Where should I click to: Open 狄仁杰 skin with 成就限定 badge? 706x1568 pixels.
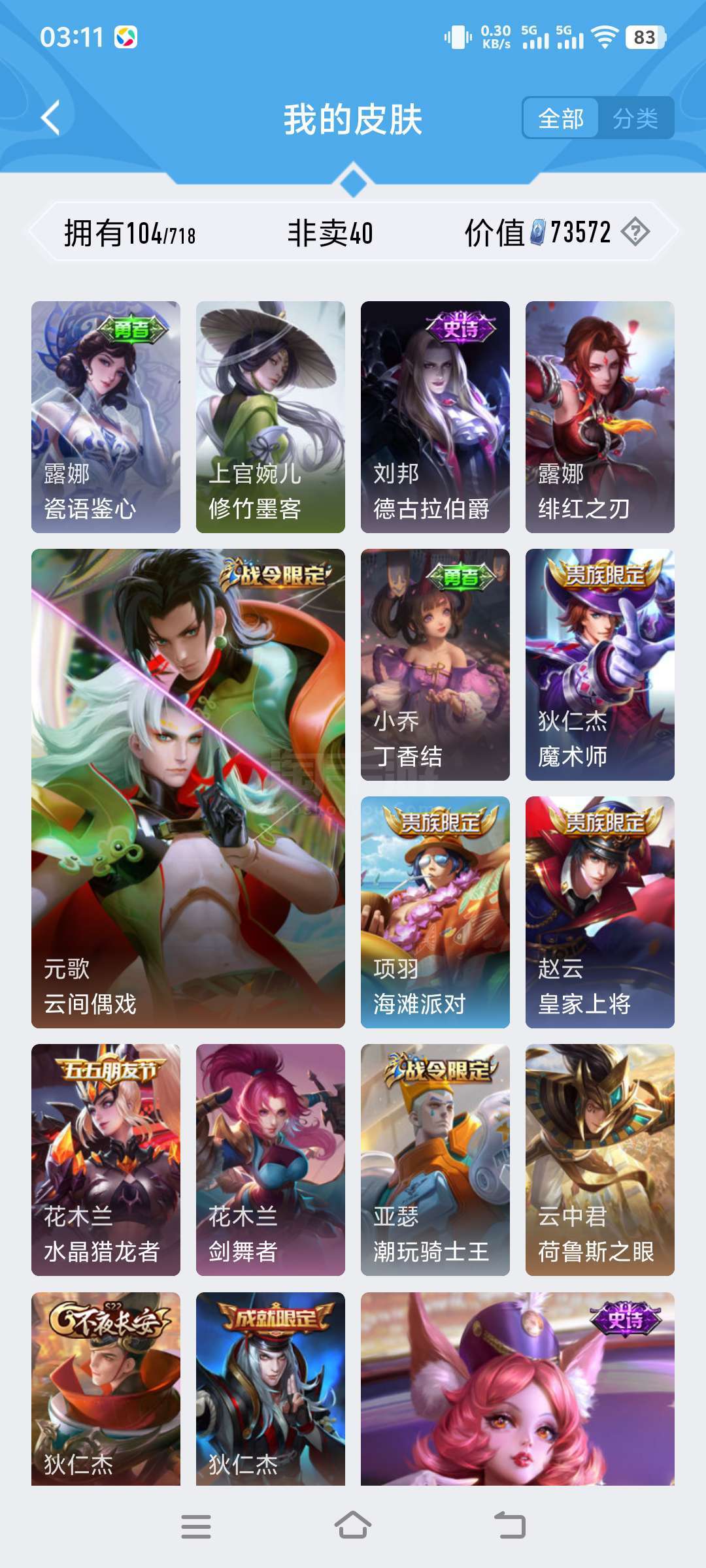tap(271, 1388)
